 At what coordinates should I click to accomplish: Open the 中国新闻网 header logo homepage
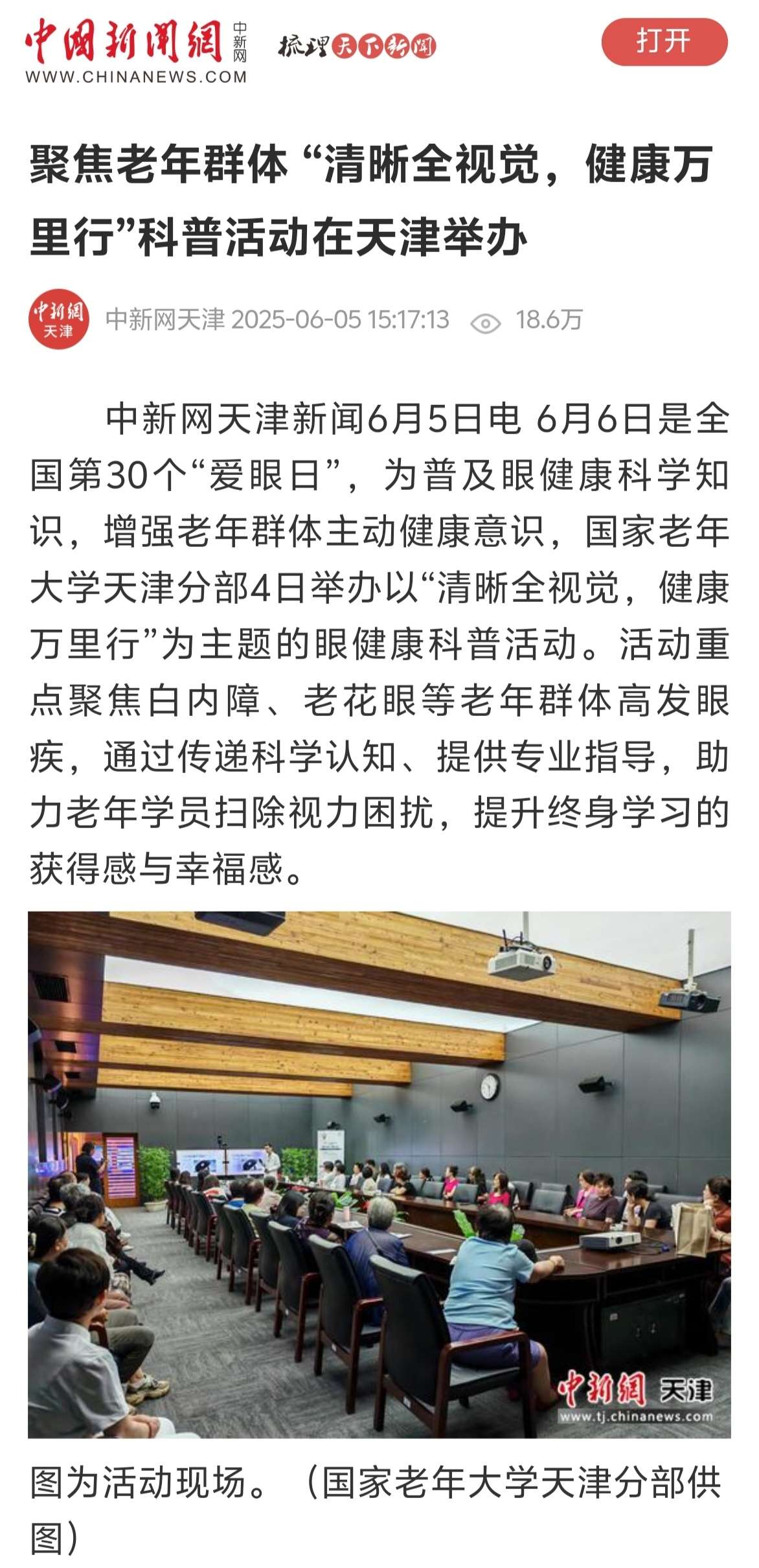click(x=136, y=51)
